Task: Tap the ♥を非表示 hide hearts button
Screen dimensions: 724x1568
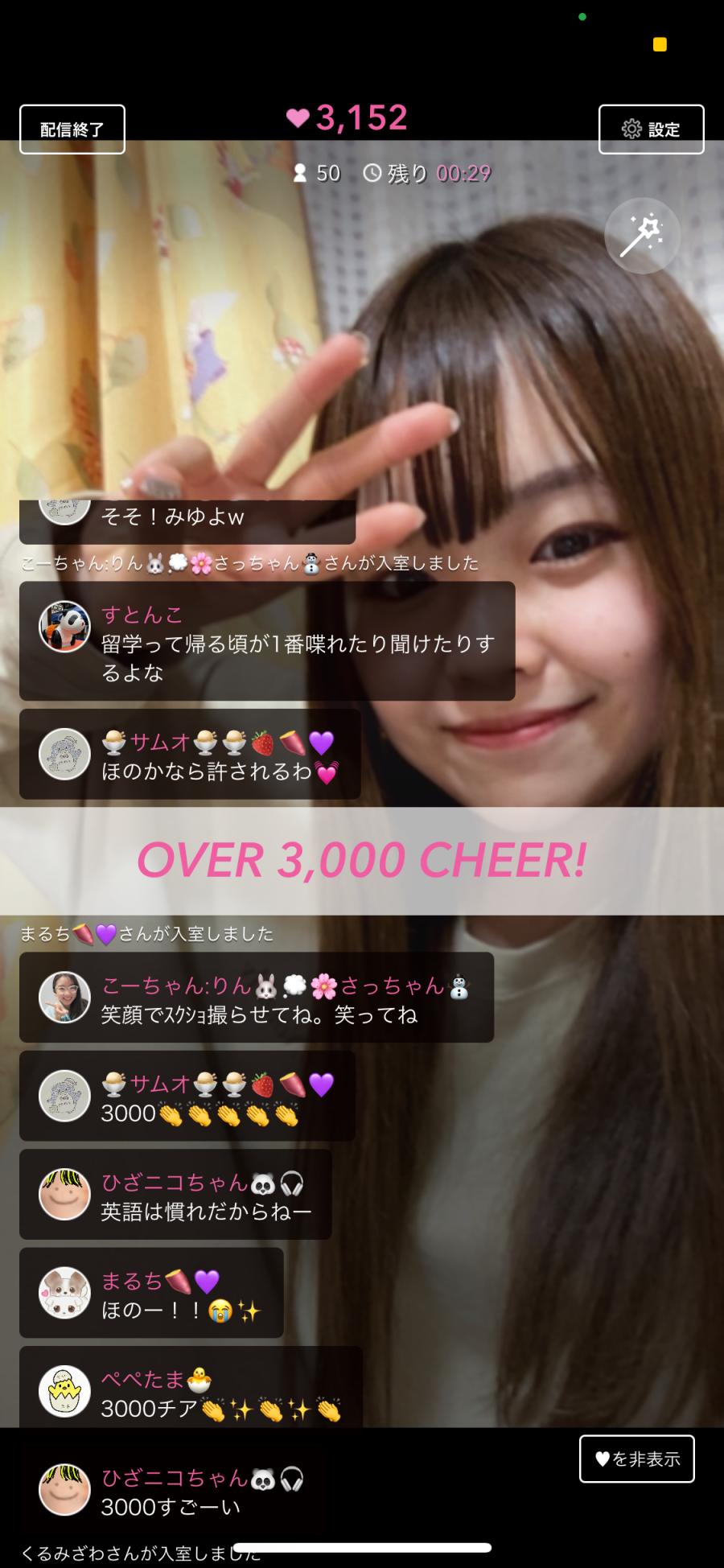Action: [636, 1459]
